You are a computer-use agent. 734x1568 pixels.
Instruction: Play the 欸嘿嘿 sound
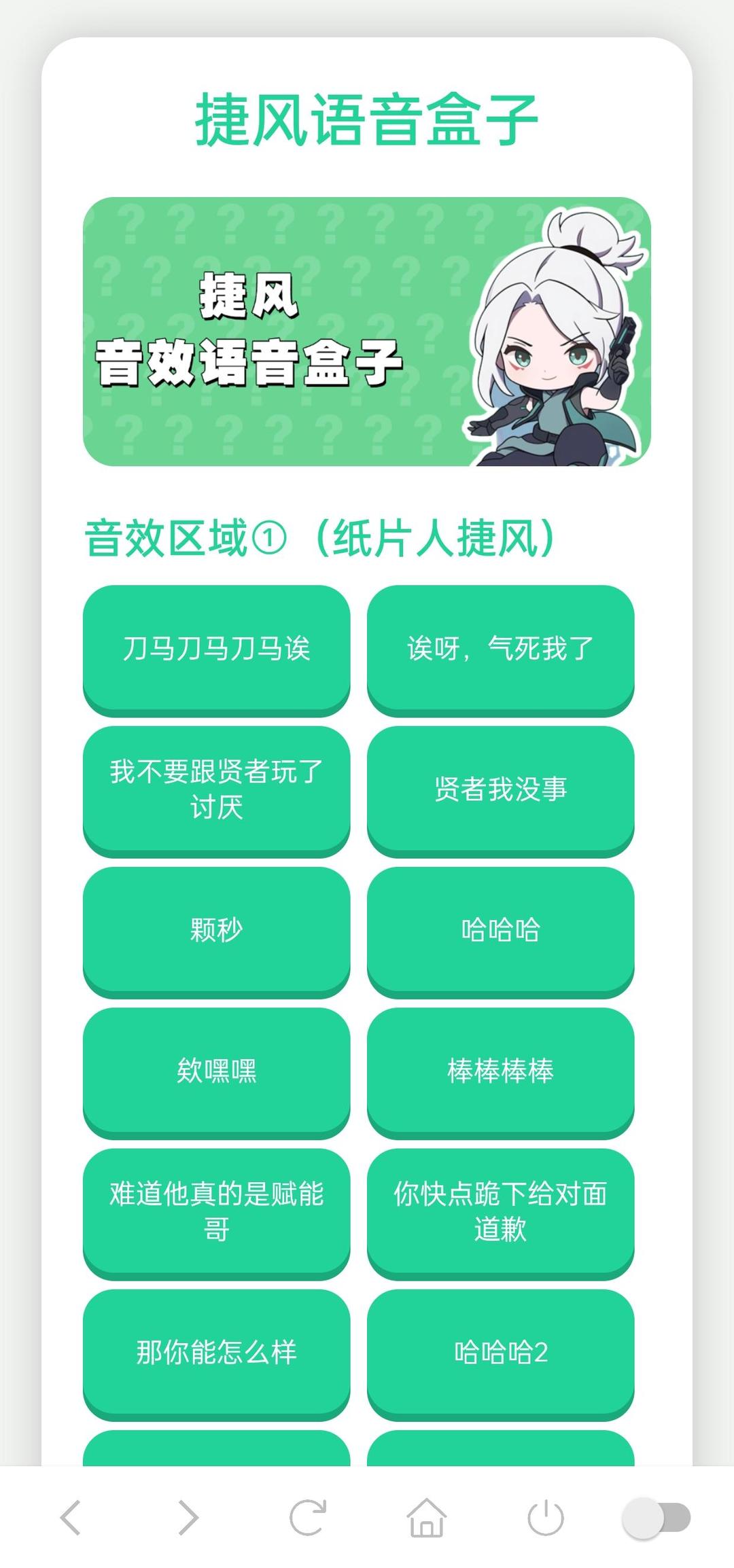coord(216,1071)
